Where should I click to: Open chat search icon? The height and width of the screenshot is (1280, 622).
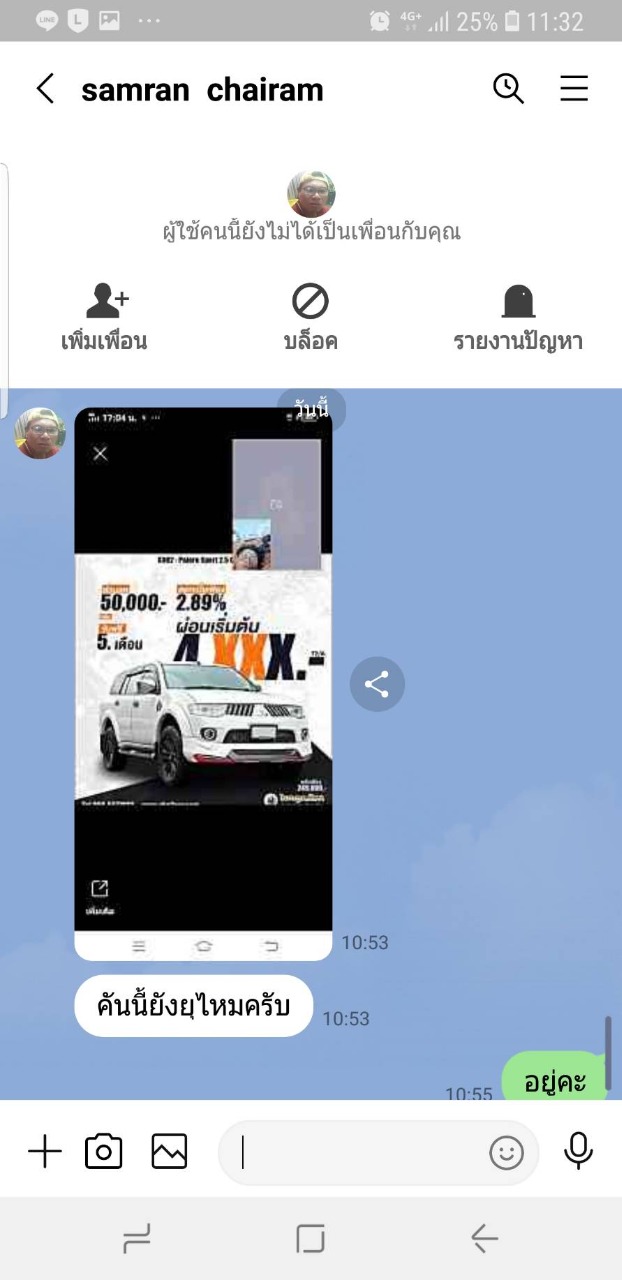tap(509, 89)
